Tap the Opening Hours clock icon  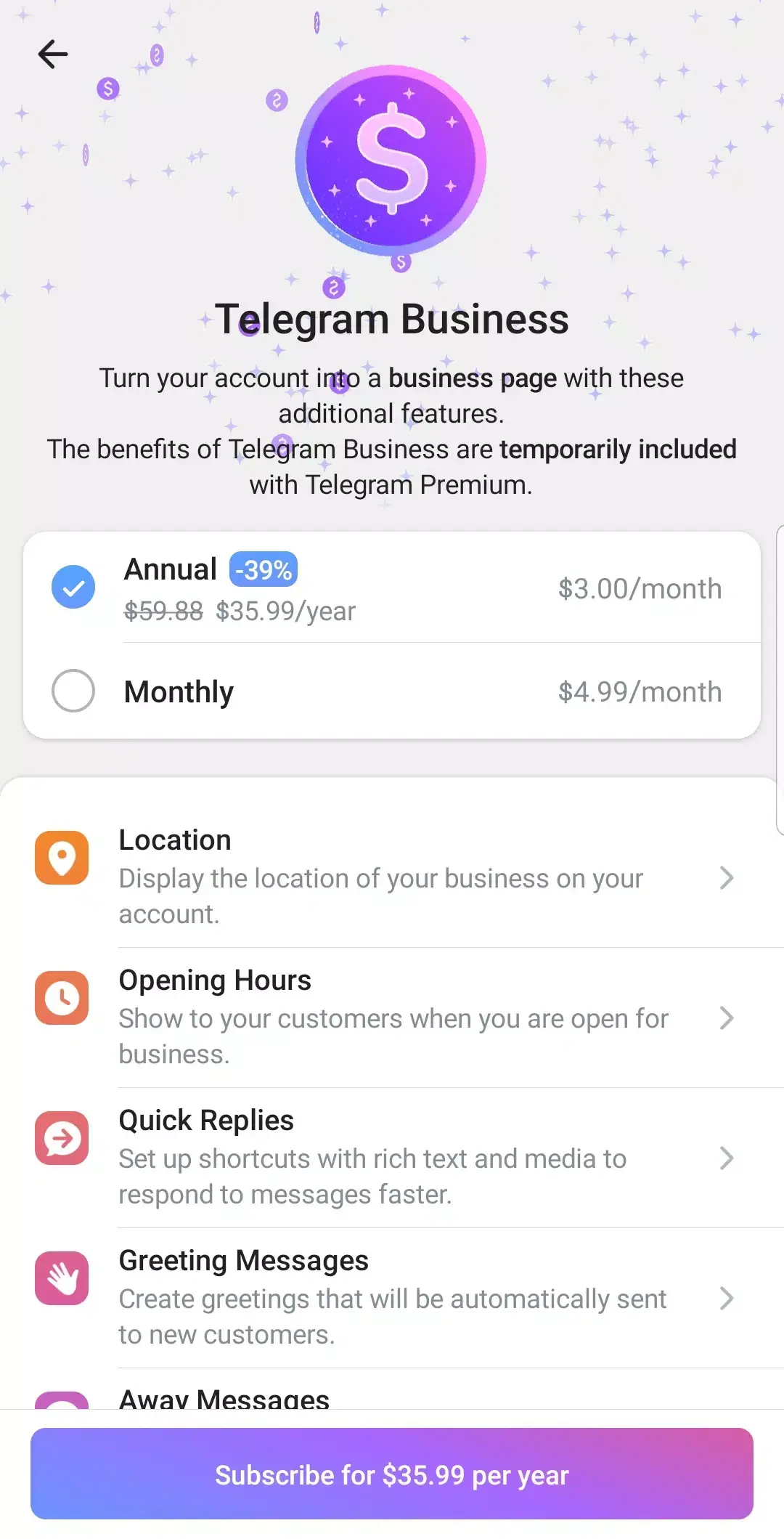tap(62, 997)
